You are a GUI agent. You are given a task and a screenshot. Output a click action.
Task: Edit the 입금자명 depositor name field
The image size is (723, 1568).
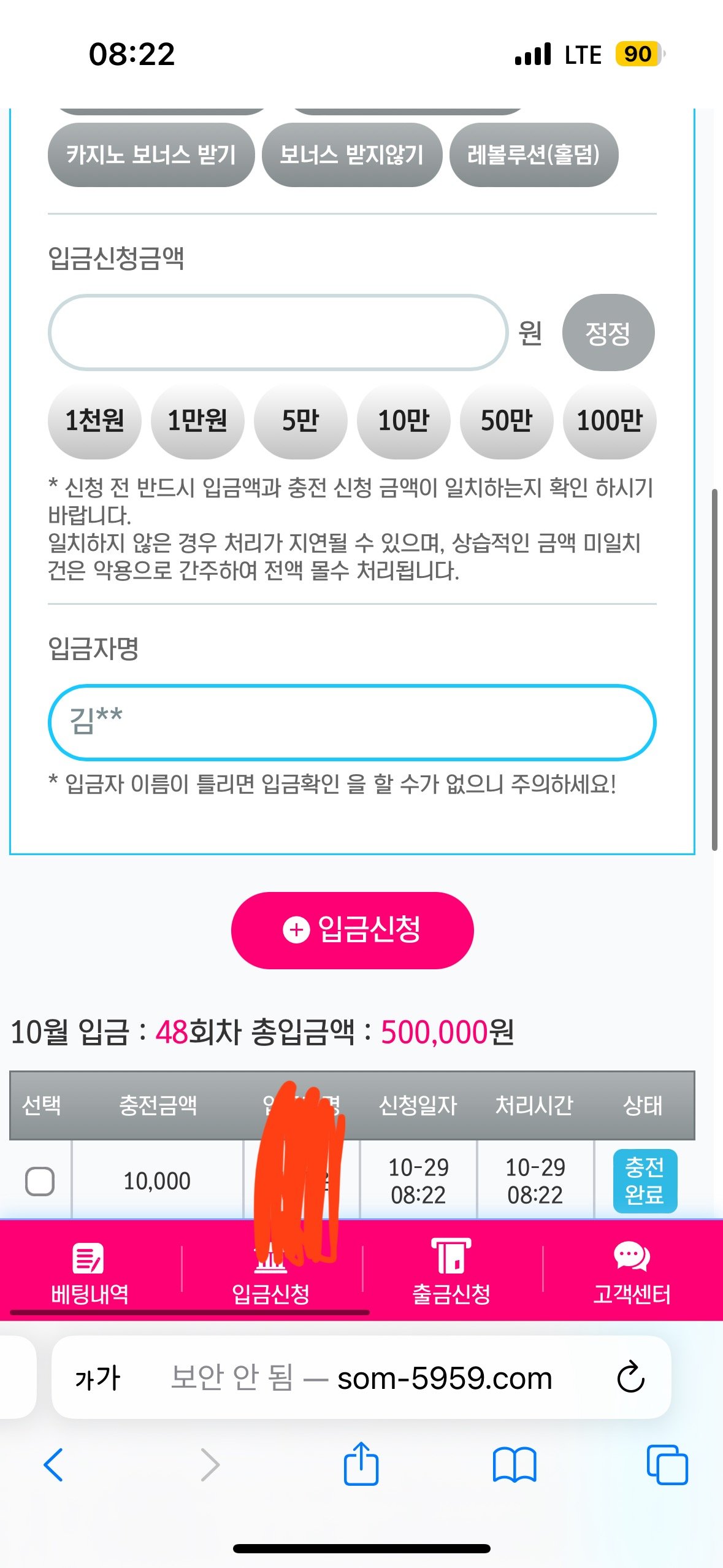click(351, 722)
